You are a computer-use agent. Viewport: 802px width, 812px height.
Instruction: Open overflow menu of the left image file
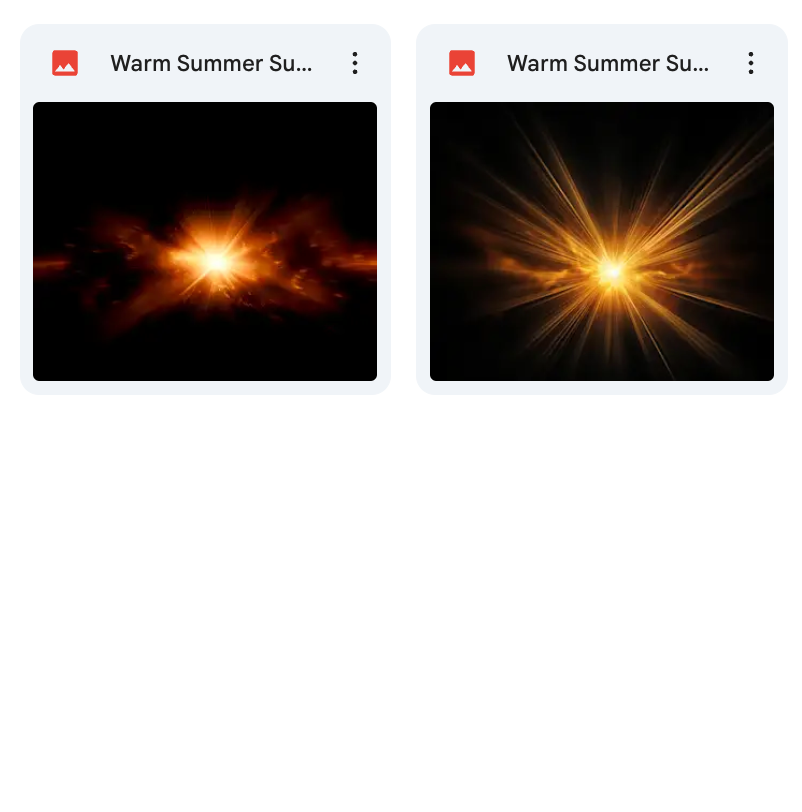[x=354, y=63]
